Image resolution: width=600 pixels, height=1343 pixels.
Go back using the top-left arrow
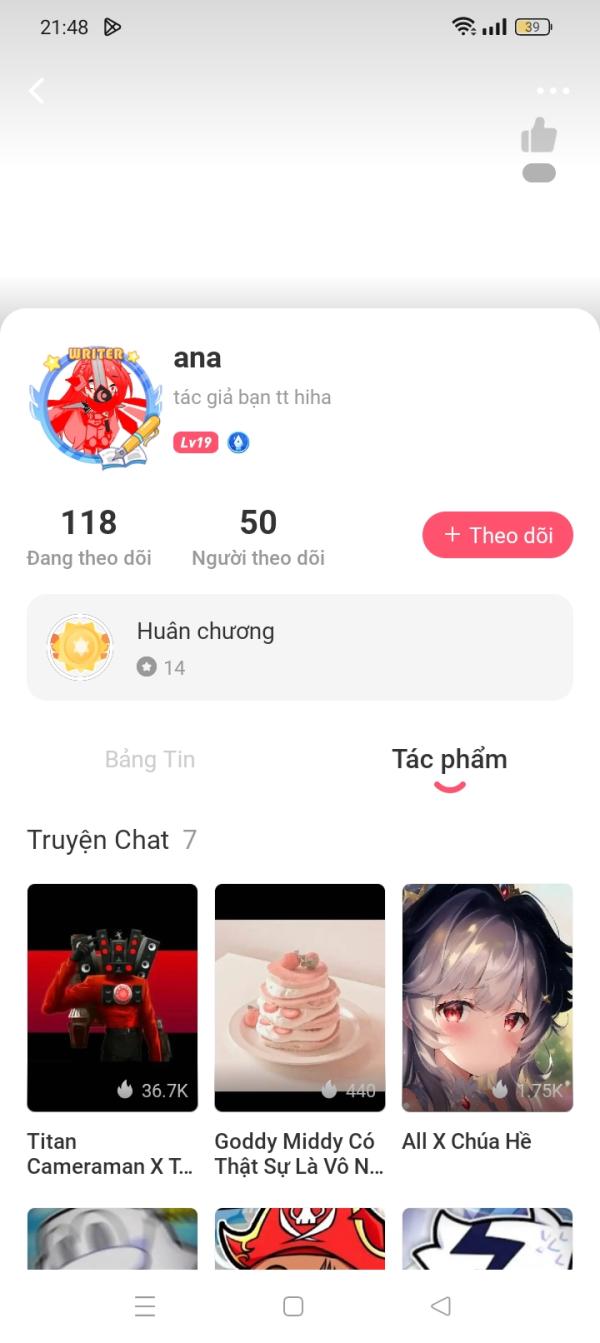click(x=37, y=91)
